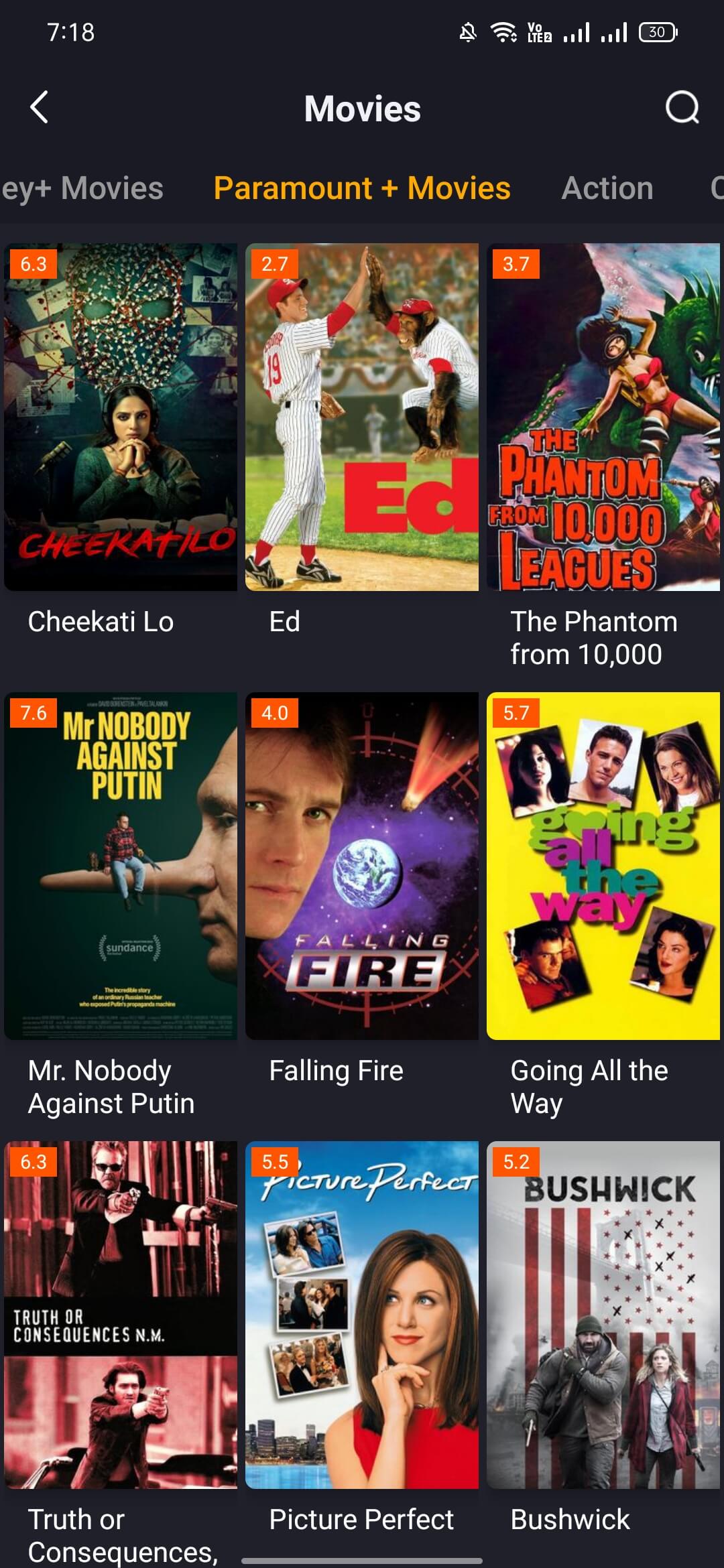
Task: Select the Picture Perfect movie poster
Action: pos(362,1315)
